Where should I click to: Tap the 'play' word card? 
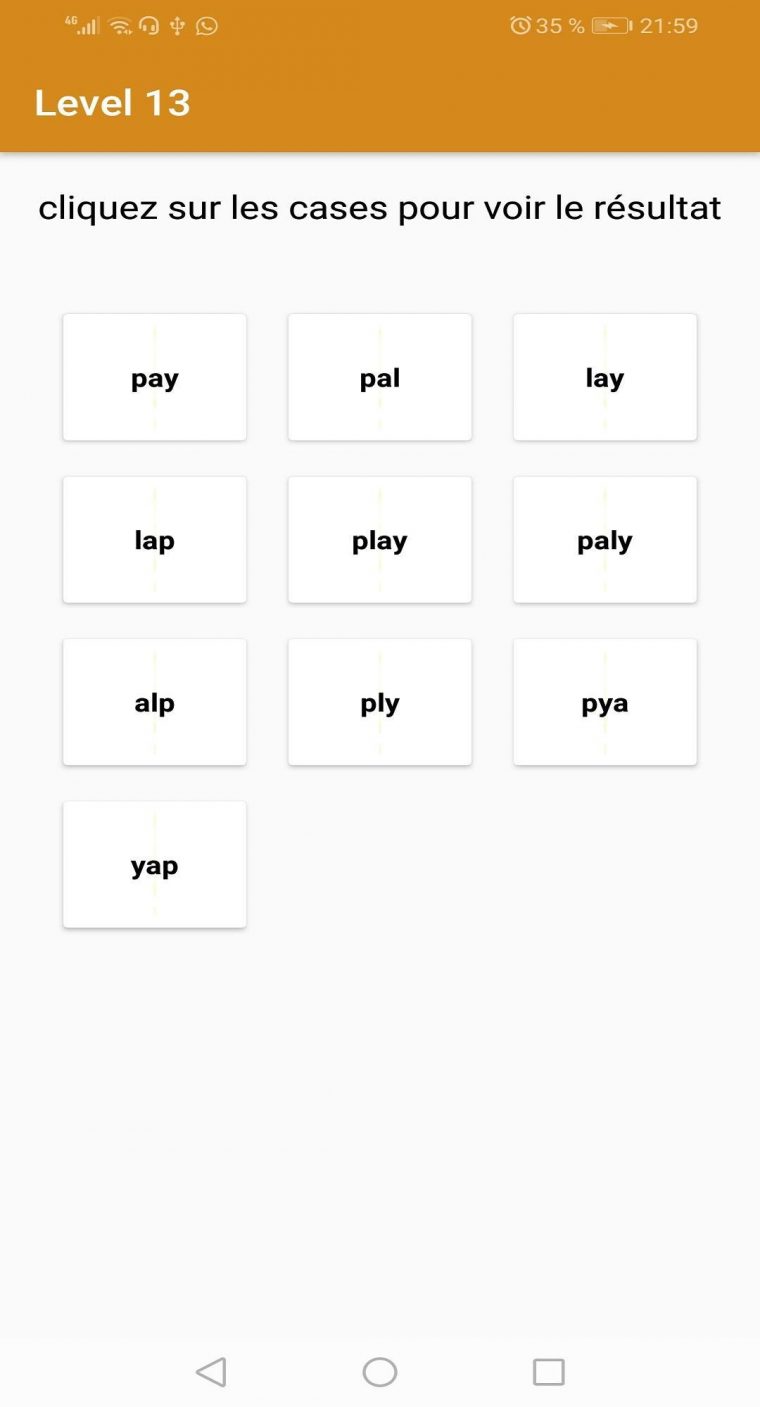pos(379,540)
